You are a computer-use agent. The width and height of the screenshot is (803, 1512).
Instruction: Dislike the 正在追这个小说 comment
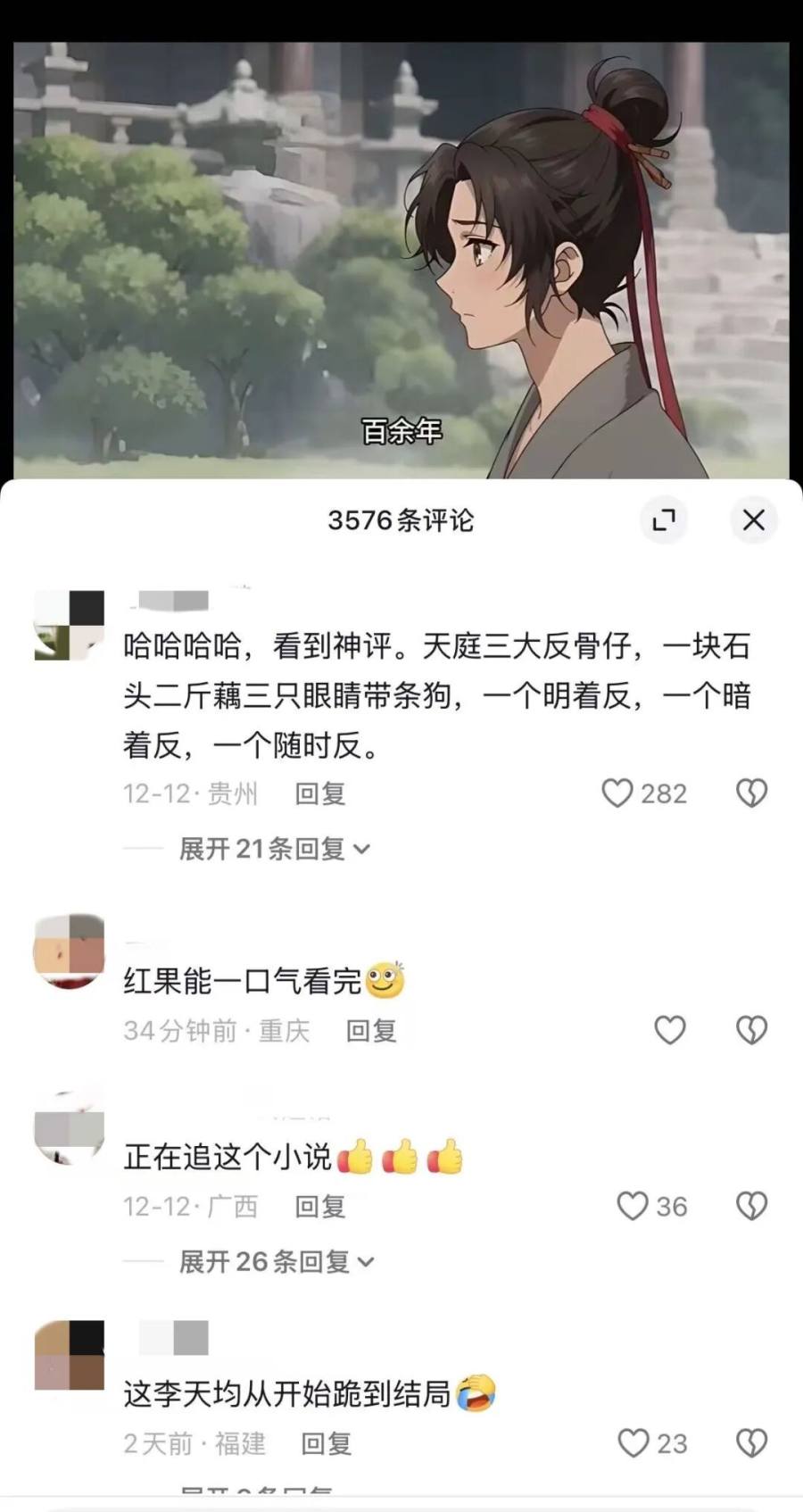[x=751, y=1206]
